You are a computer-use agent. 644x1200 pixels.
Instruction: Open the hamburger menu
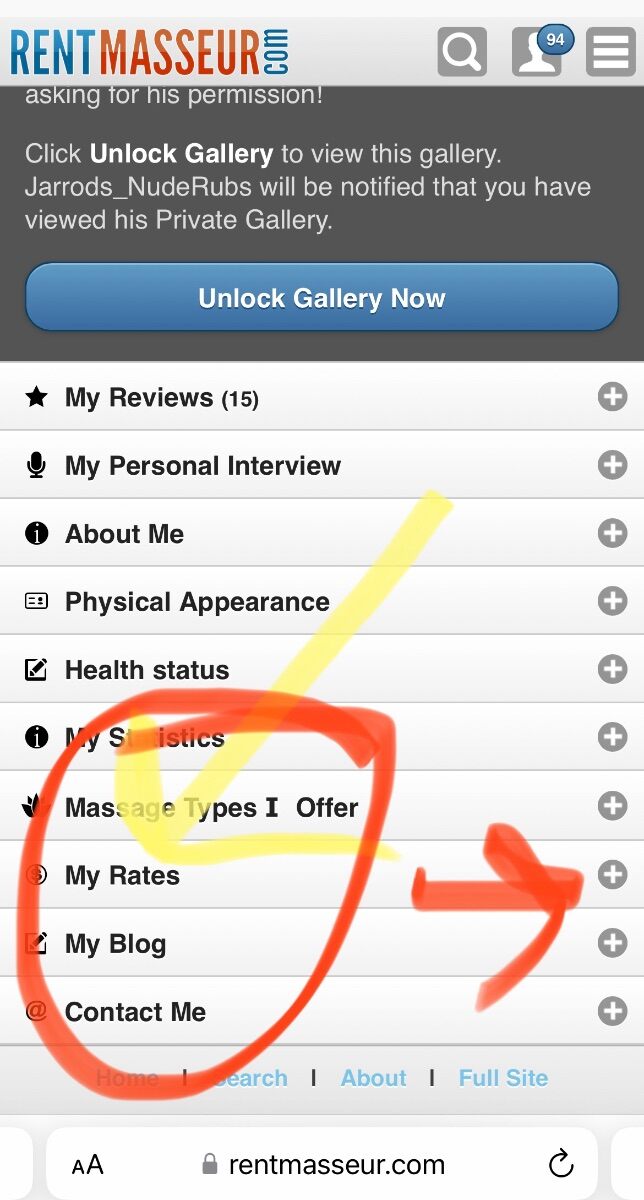tap(610, 51)
